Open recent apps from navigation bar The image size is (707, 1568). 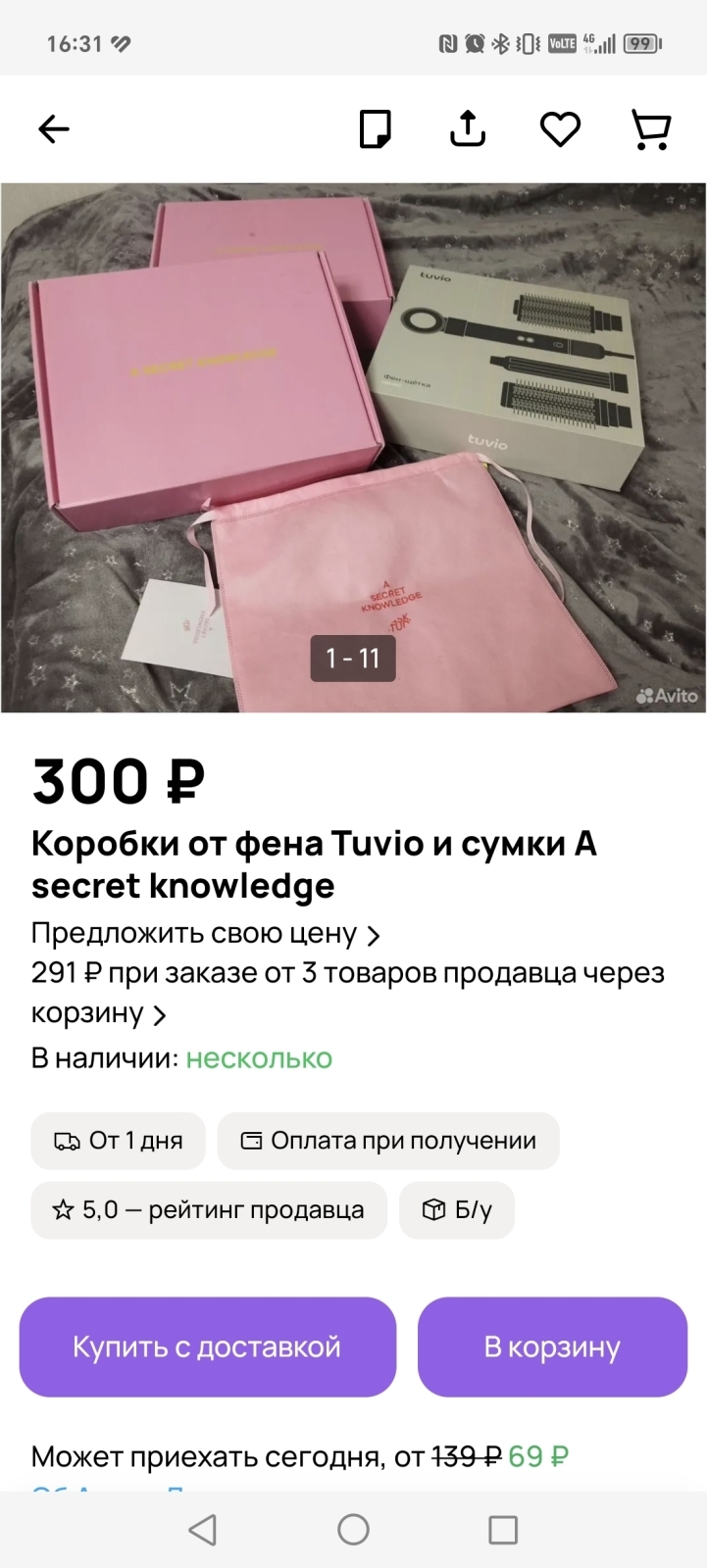click(x=503, y=1529)
